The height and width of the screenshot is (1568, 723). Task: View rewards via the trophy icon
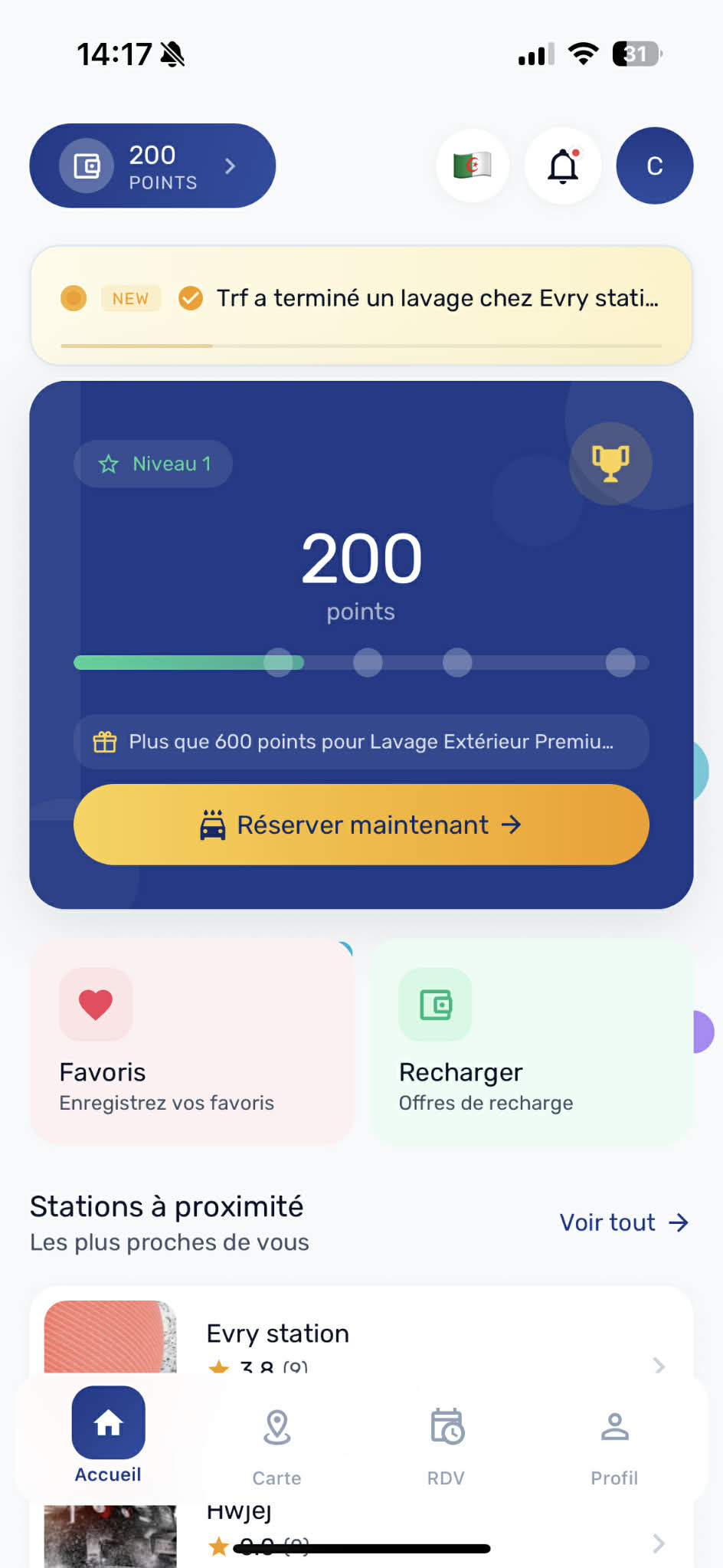[610, 463]
